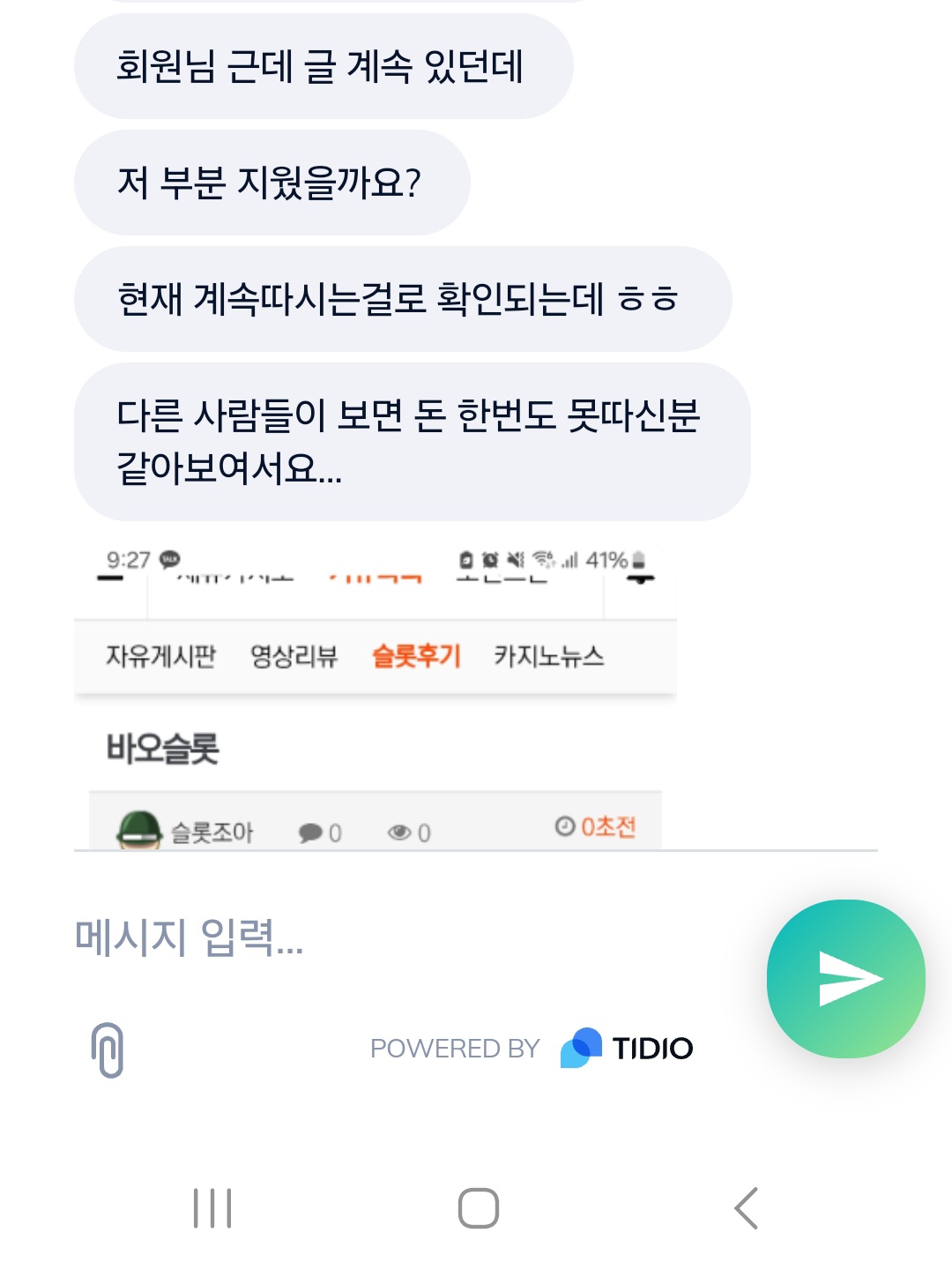
Task: Open the shared screenshot image in chat
Action: (x=375, y=697)
